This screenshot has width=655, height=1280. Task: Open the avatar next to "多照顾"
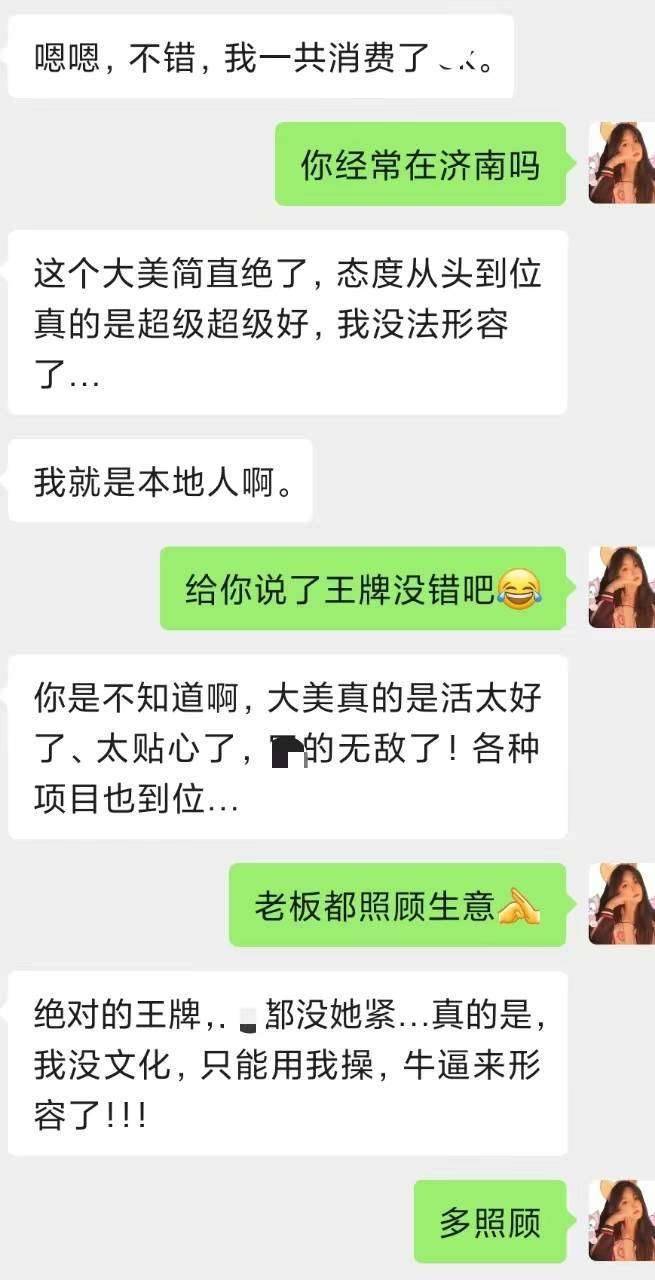(x=621, y=1221)
